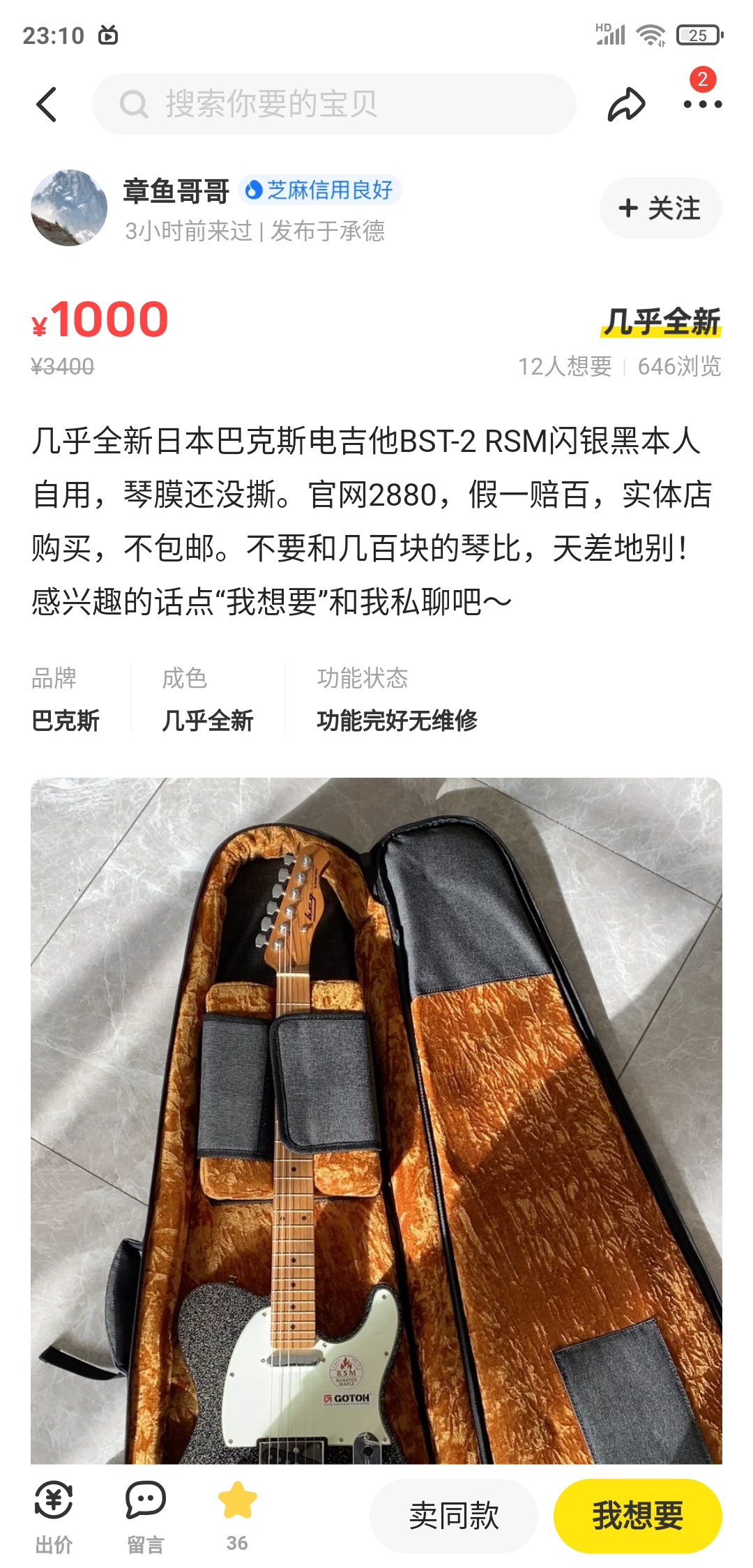The height and width of the screenshot is (1568, 753).
Task: Open the three-dot overflow menu
Action: click(x=701, y=105)
